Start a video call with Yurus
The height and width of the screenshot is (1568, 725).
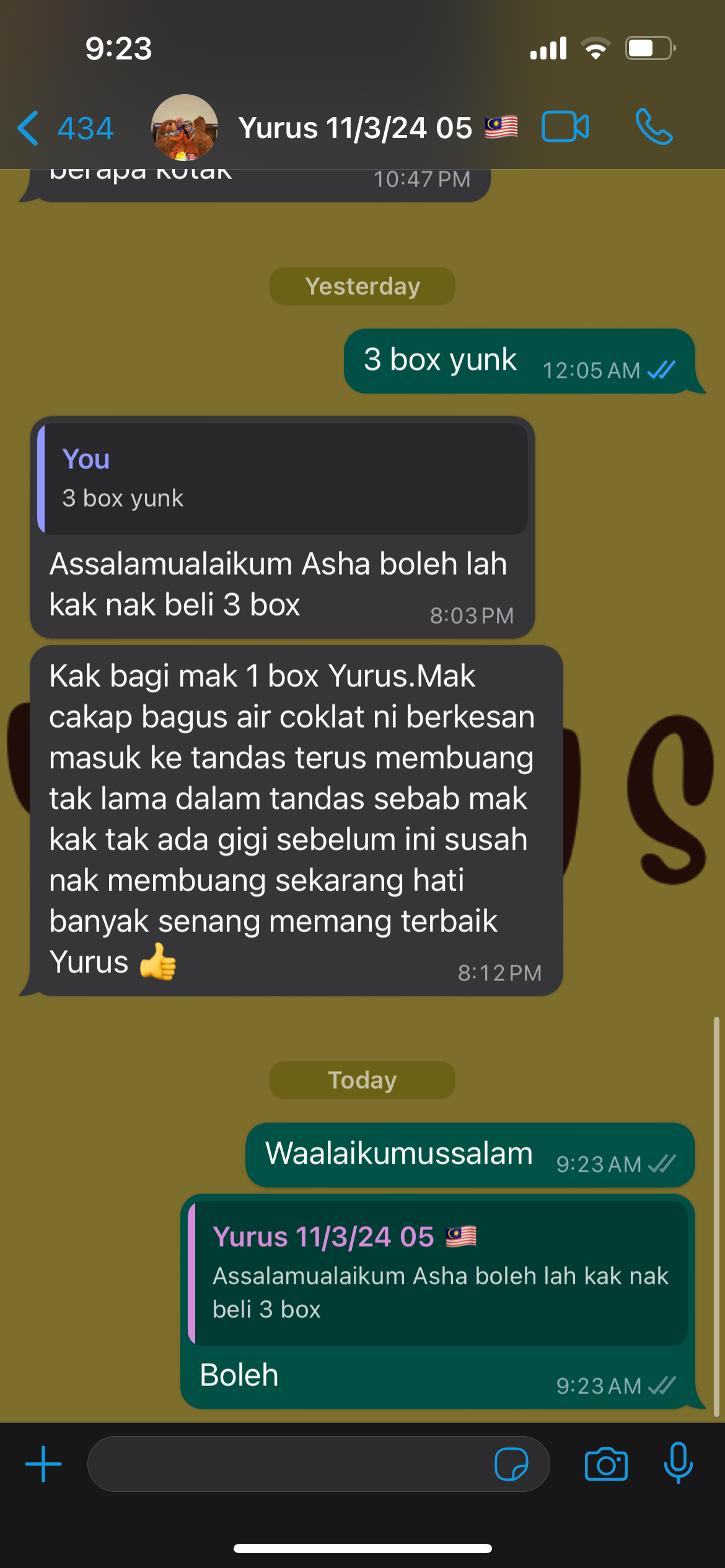(565, 127)
